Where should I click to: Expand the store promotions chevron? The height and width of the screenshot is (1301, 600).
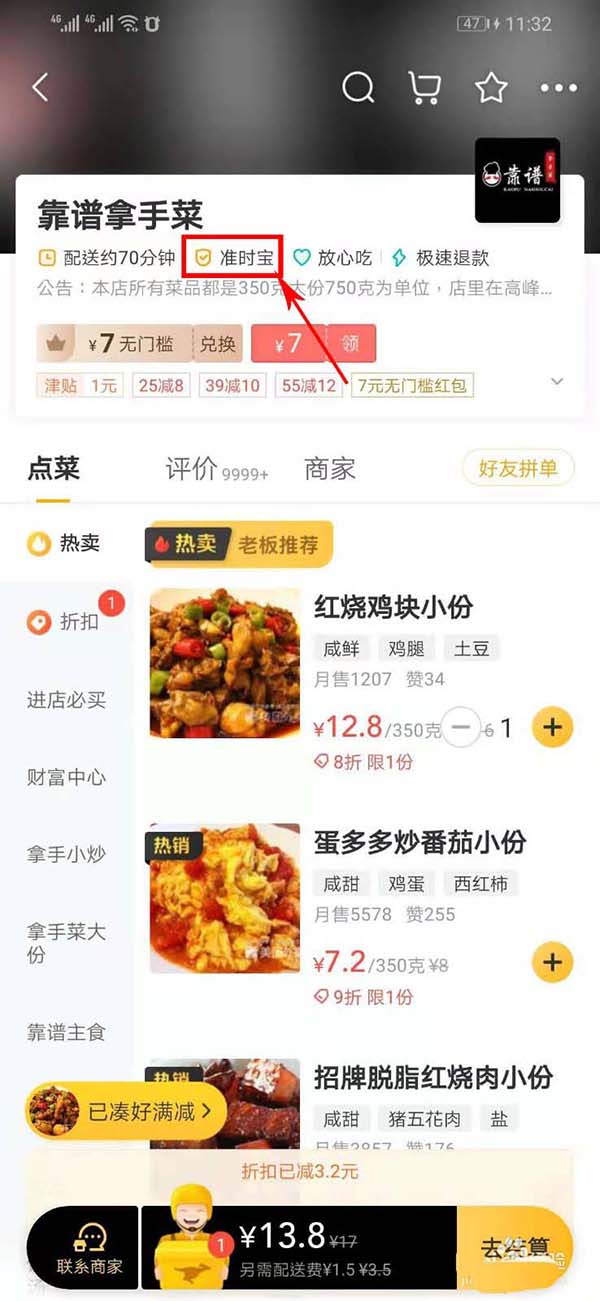558,382
